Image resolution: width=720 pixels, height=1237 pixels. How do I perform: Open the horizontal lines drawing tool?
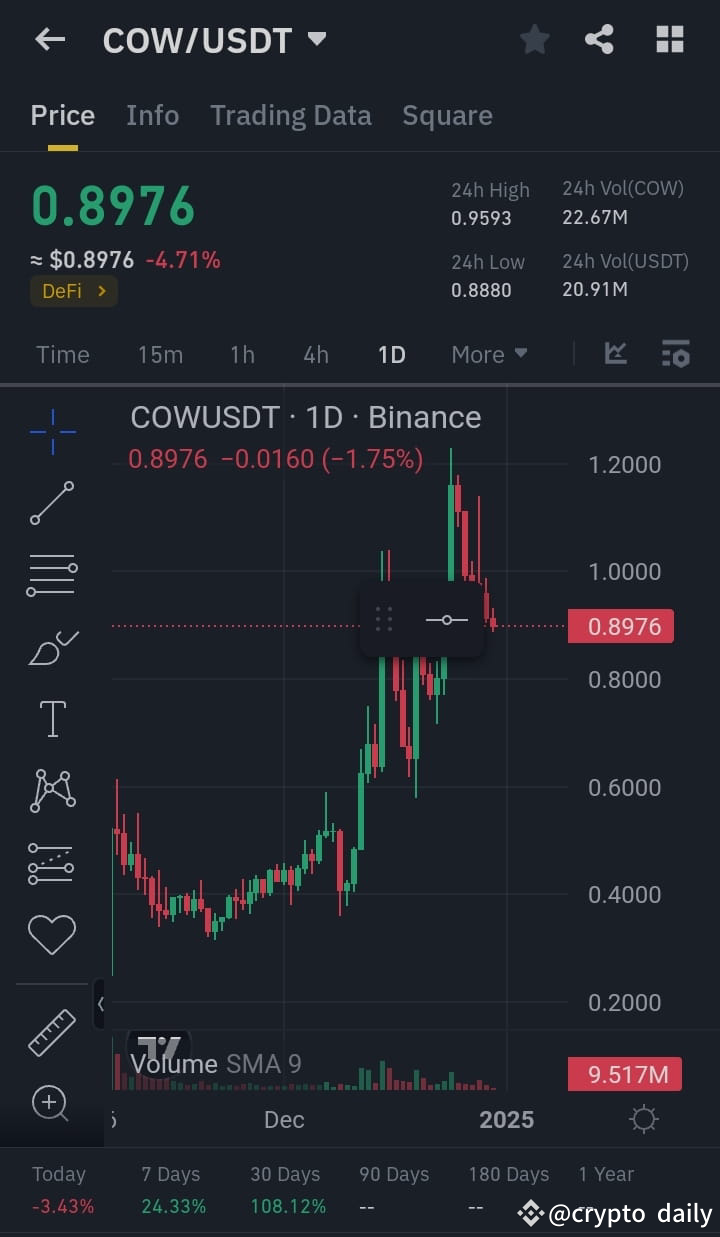52,575
